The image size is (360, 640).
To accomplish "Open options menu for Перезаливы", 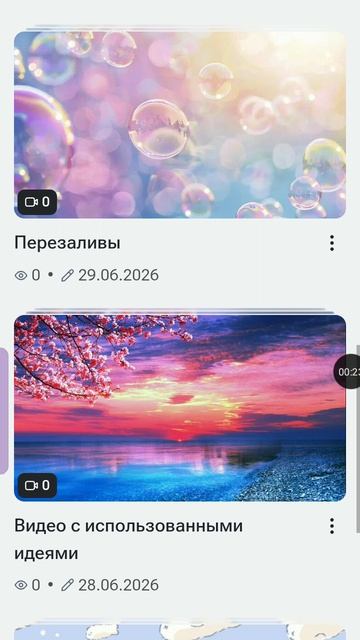I will (x=332, y=243).
